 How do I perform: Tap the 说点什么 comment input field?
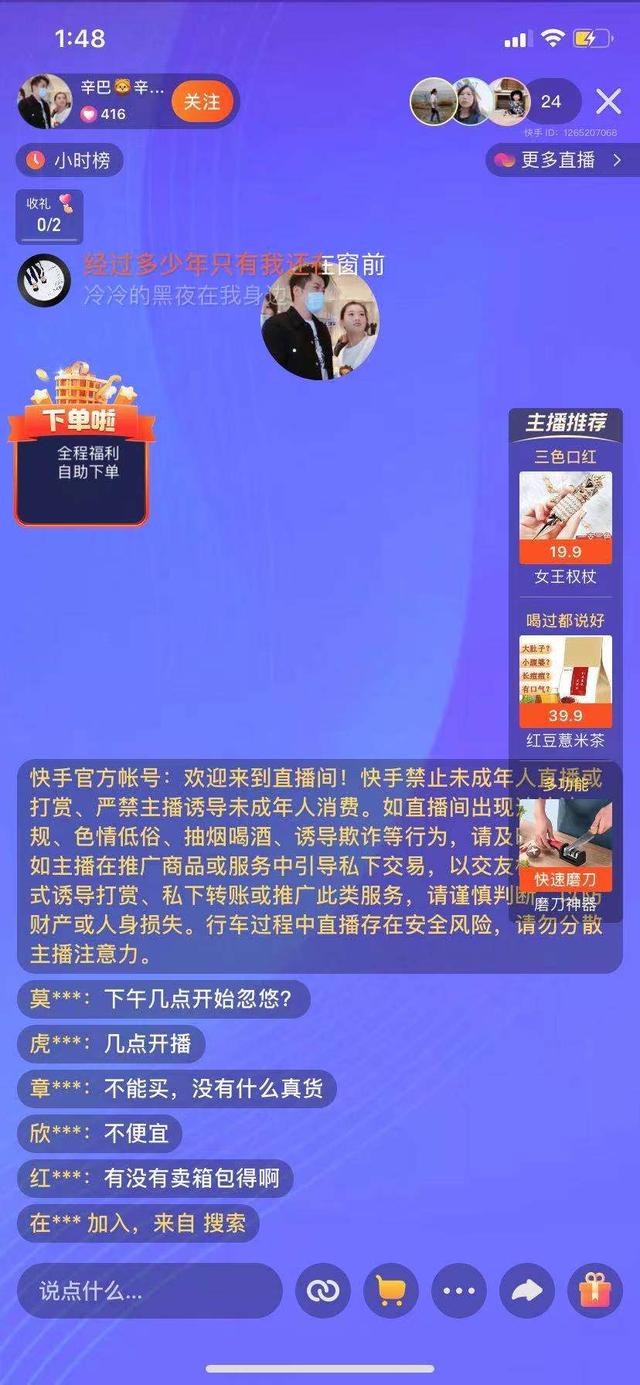click(150, 1290)
